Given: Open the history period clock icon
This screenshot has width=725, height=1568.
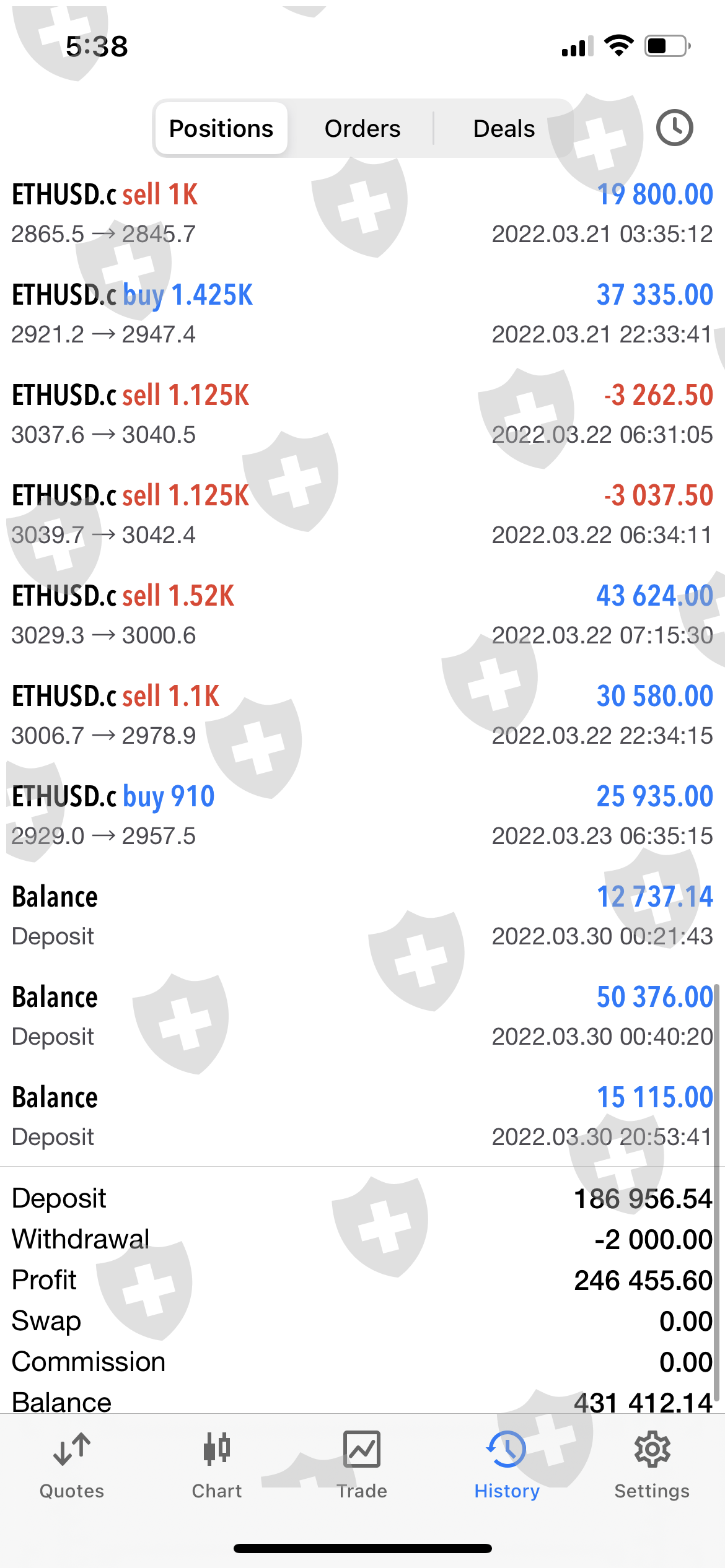Looking at the screenshot, I should pos(674,128).
